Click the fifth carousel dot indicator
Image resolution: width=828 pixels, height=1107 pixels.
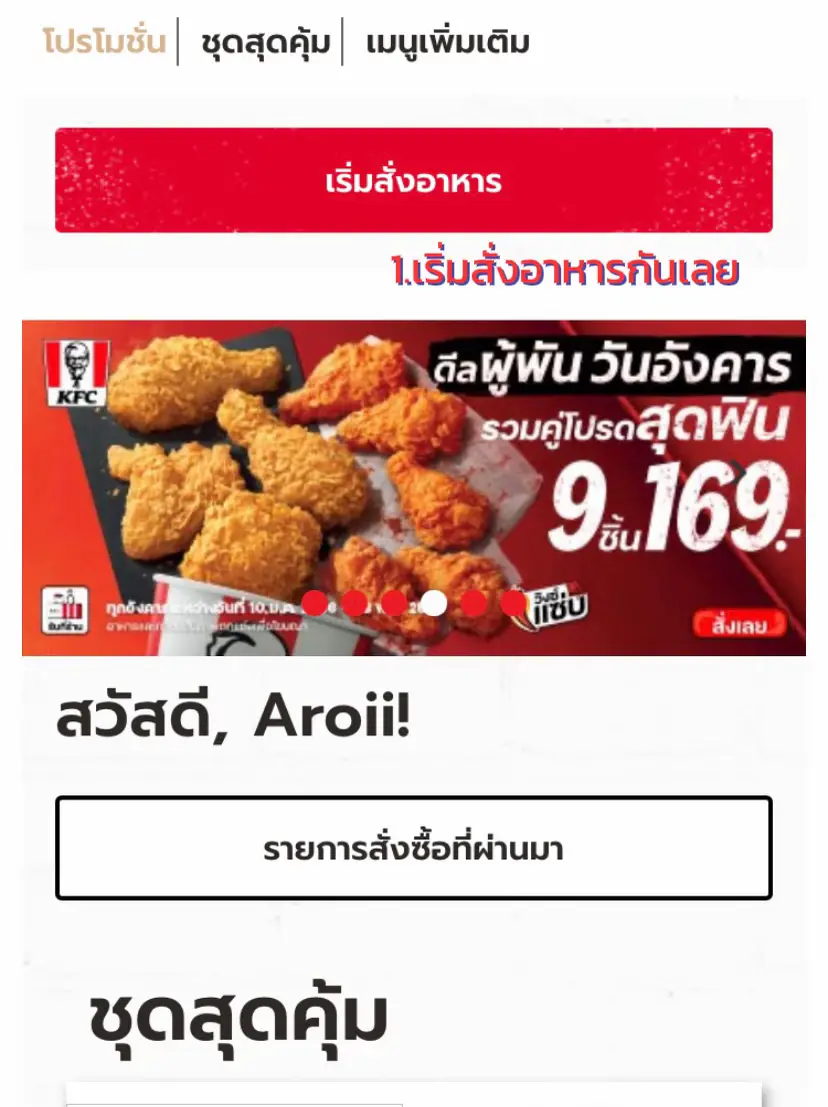point(475,604)
